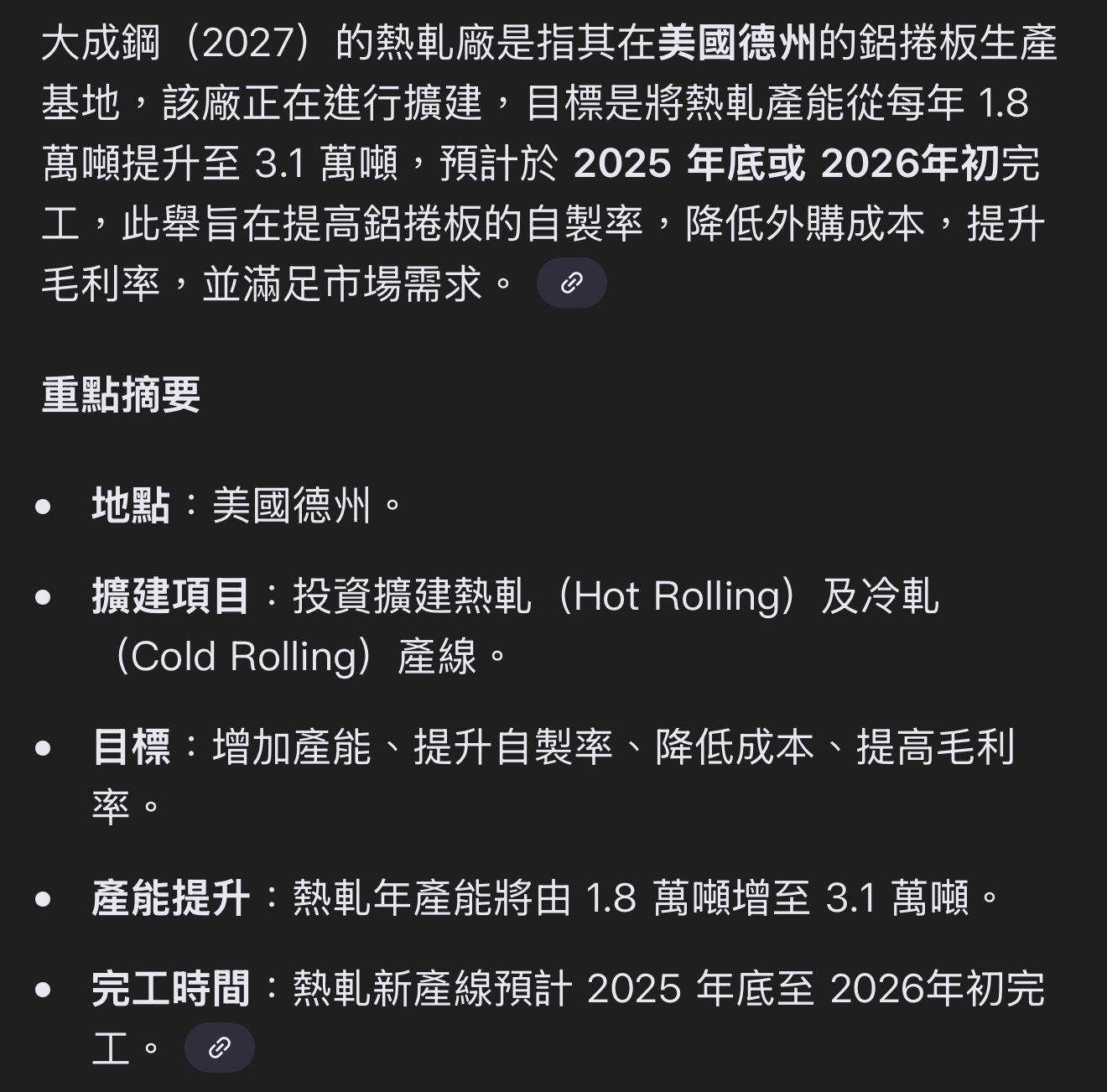This screenshot has height=1092, width=1107.
Task: Open source link after 完工時間 bullet
Action: (219, 1047)
